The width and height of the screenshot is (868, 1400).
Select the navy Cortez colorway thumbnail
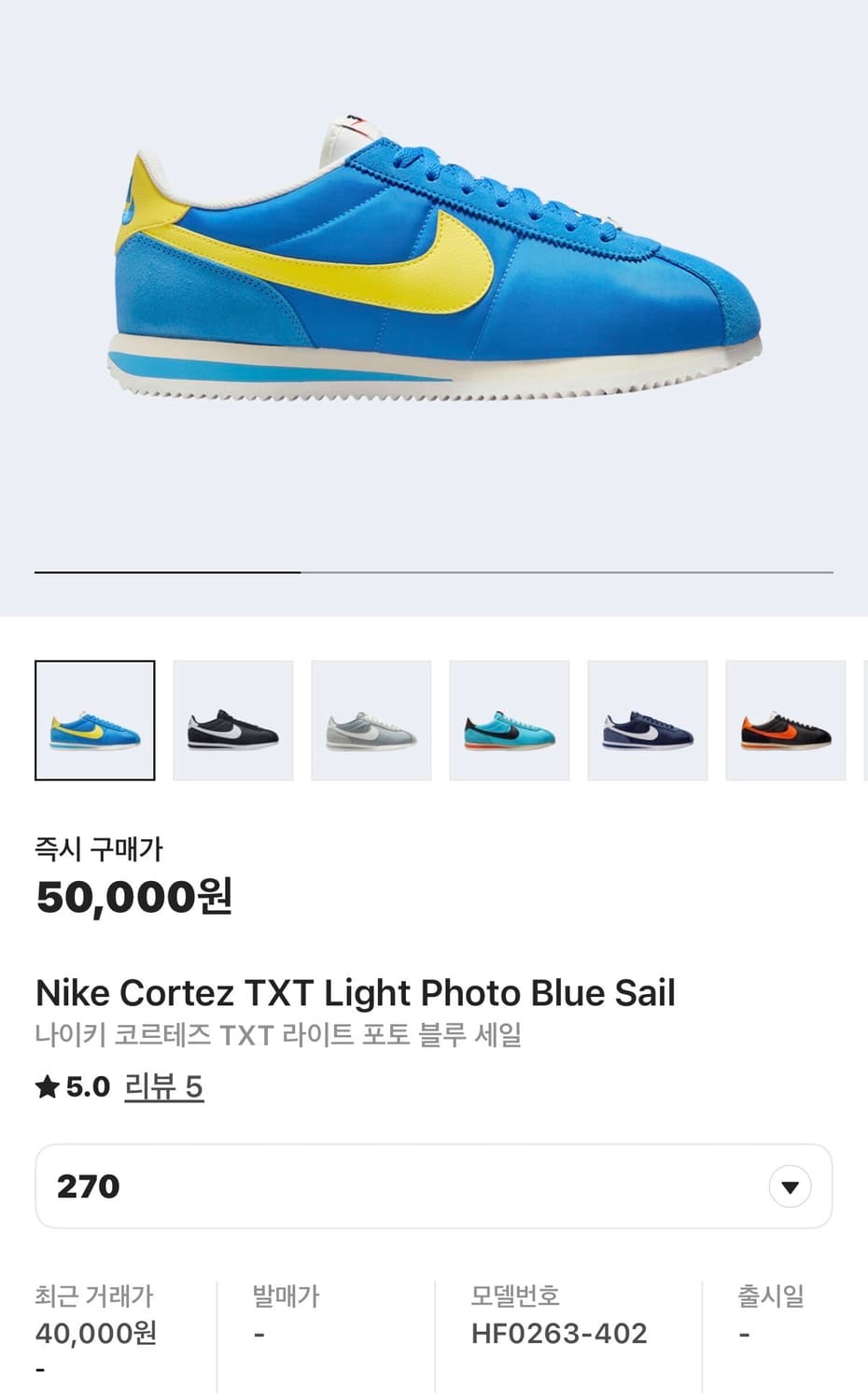(647, 720)
